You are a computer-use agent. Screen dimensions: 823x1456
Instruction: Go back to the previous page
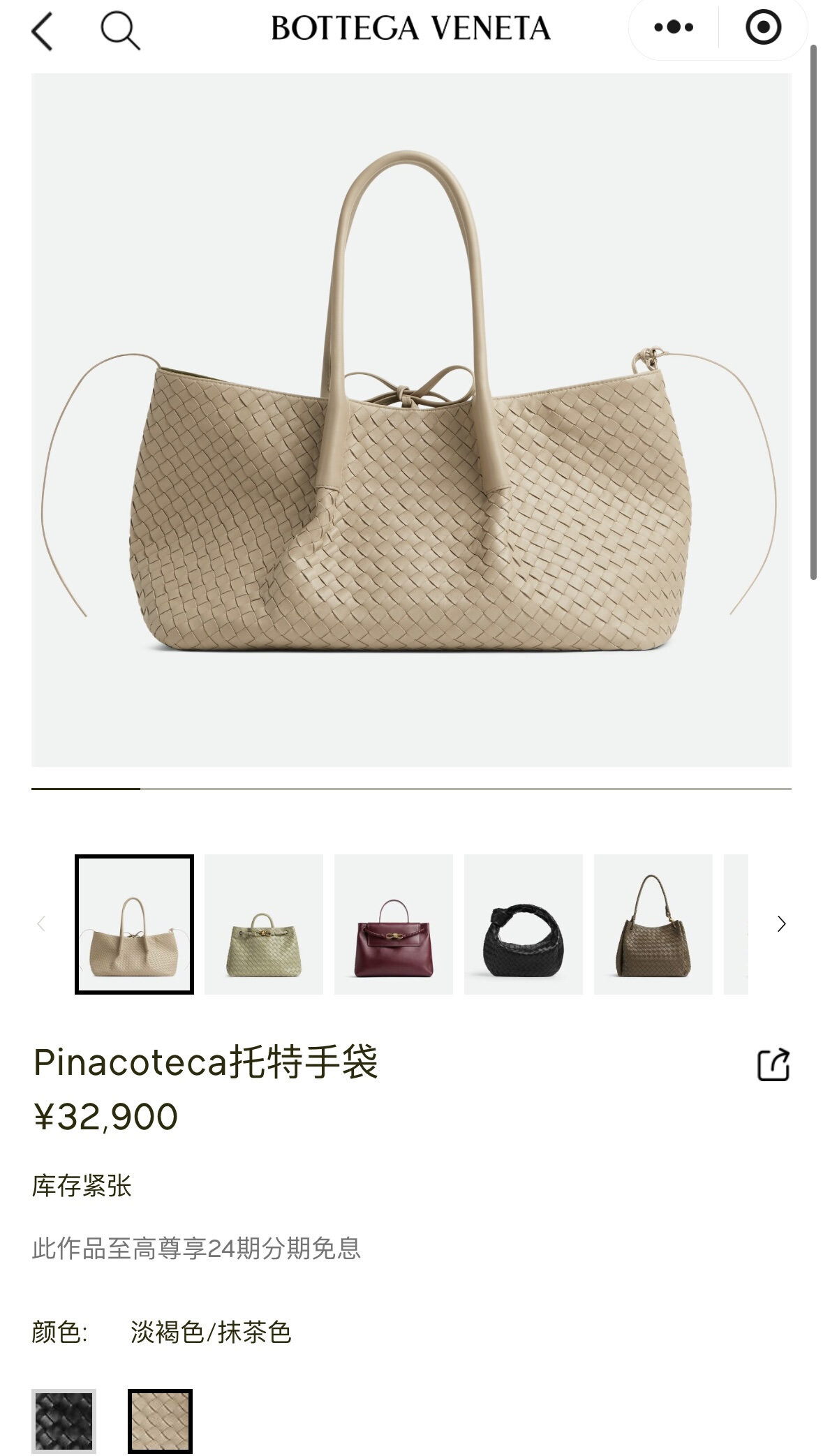pos(43,31)
